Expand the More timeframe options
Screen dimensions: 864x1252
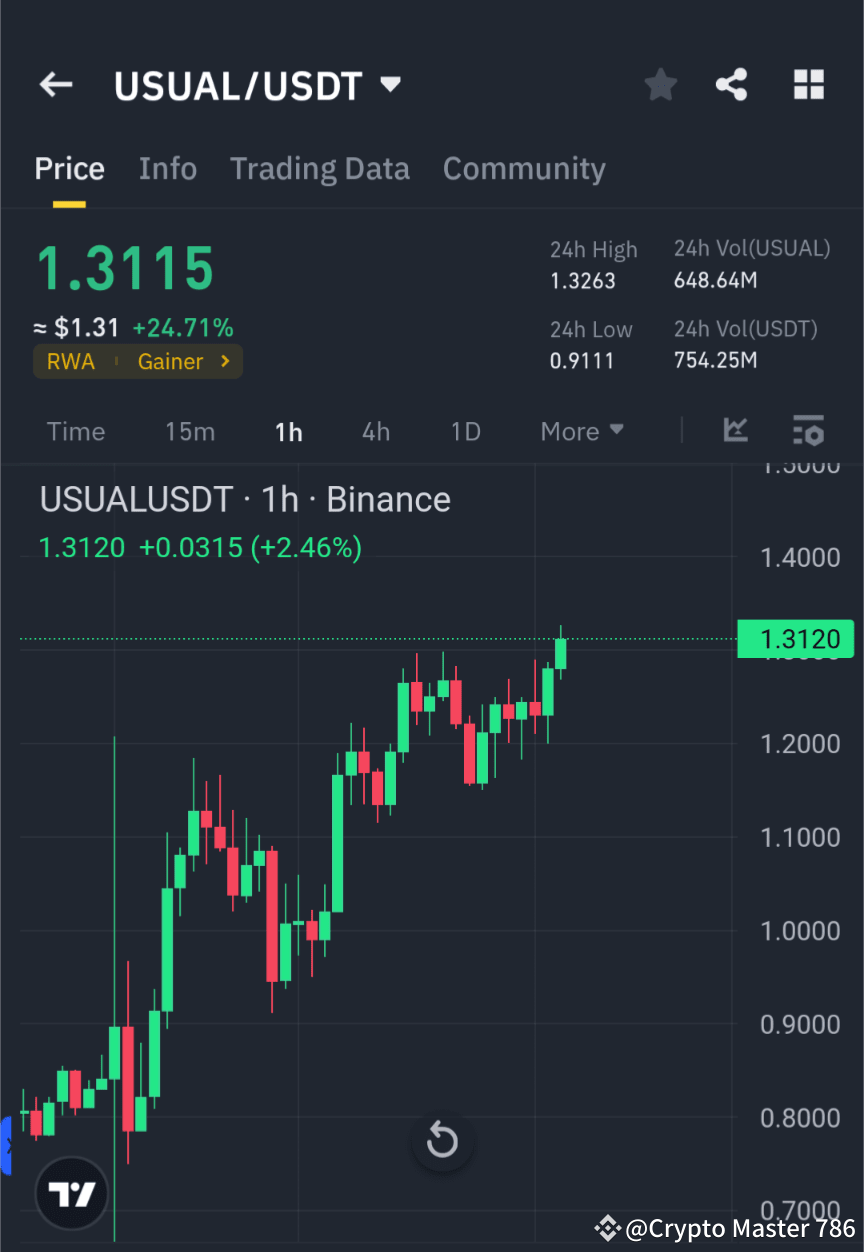[x=581, y=431]
